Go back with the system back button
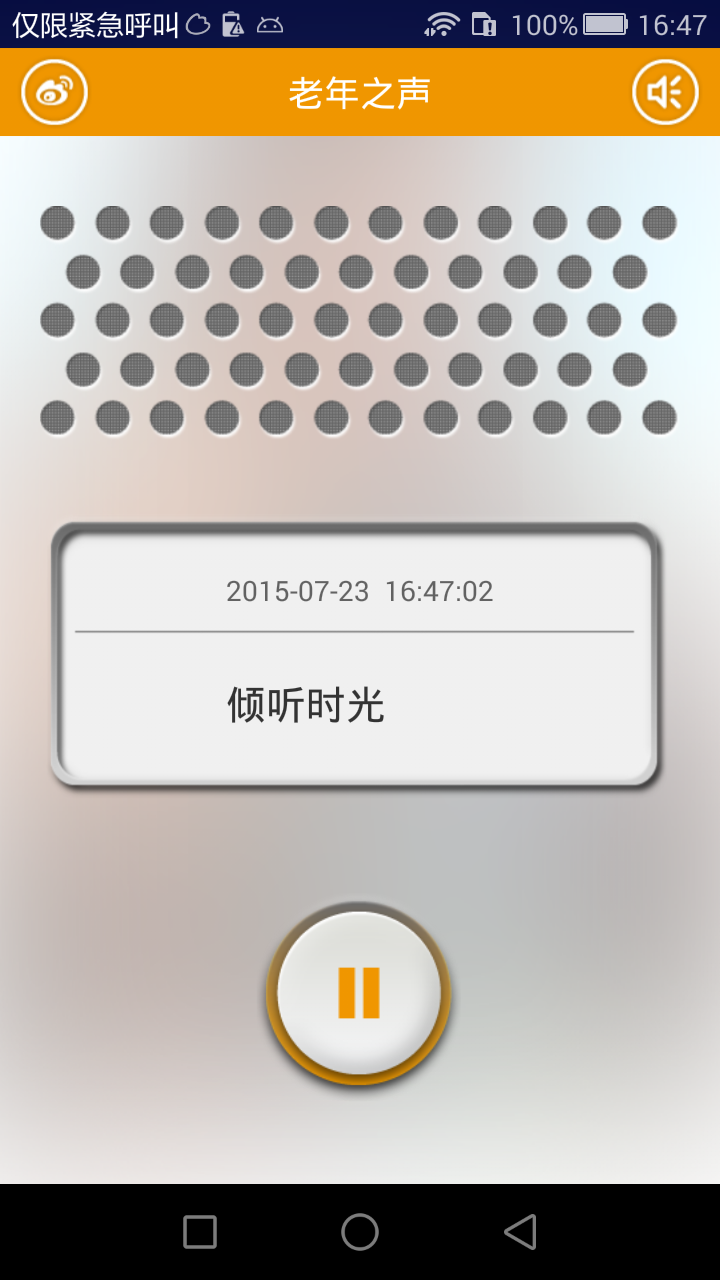 pyautogui.click(x=520, y=1232)
